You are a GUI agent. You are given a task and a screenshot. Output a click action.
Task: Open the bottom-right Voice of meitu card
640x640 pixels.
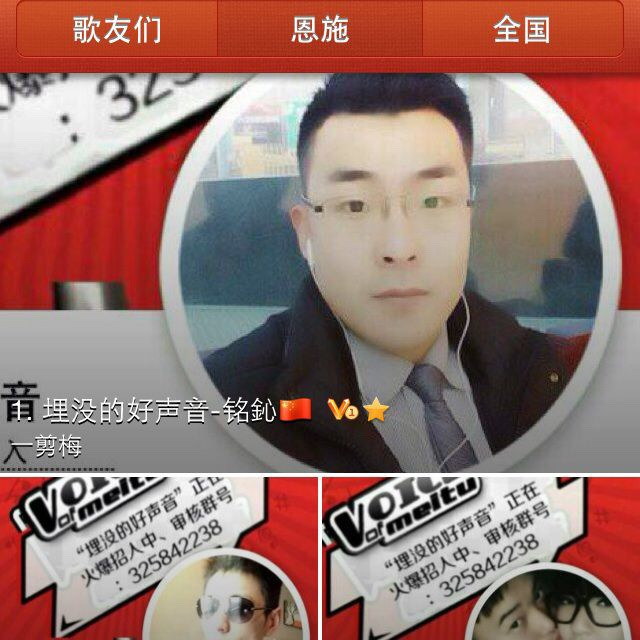[x=482, y=560]
